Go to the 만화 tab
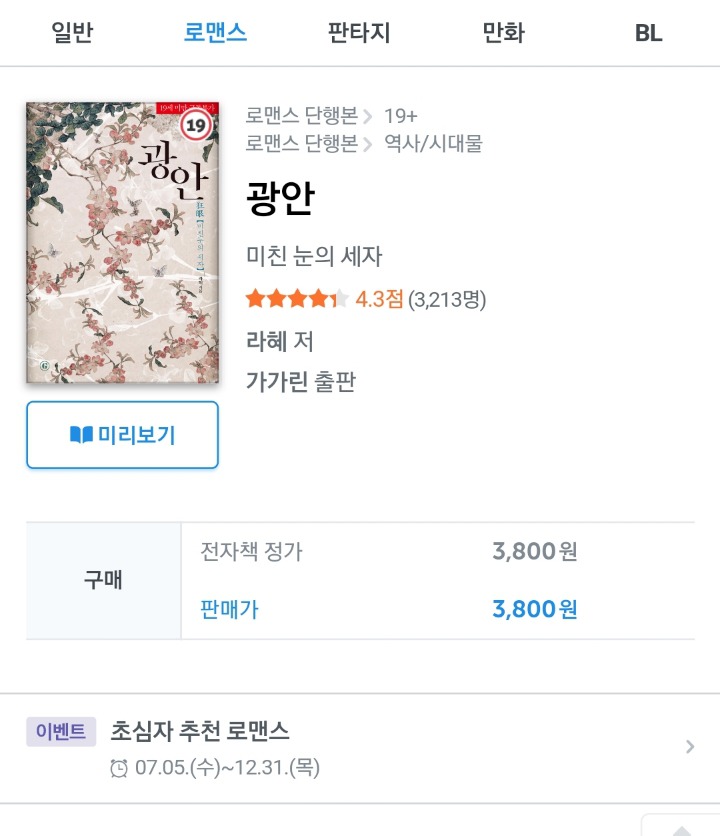This screenshot has width=720, height=836. [x=503, y=33]
